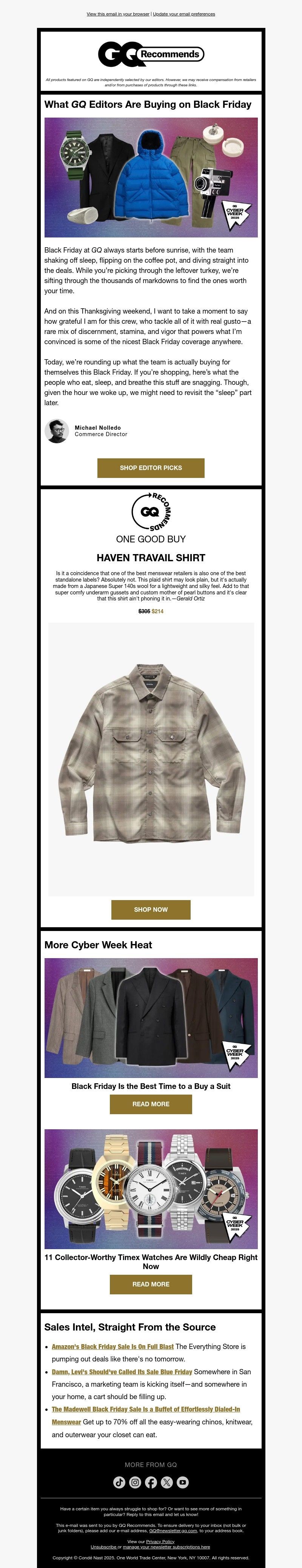The image size is (302, 1568).
Task: Open the Levi's sale article link
Action: click(x=122, y=1372)
